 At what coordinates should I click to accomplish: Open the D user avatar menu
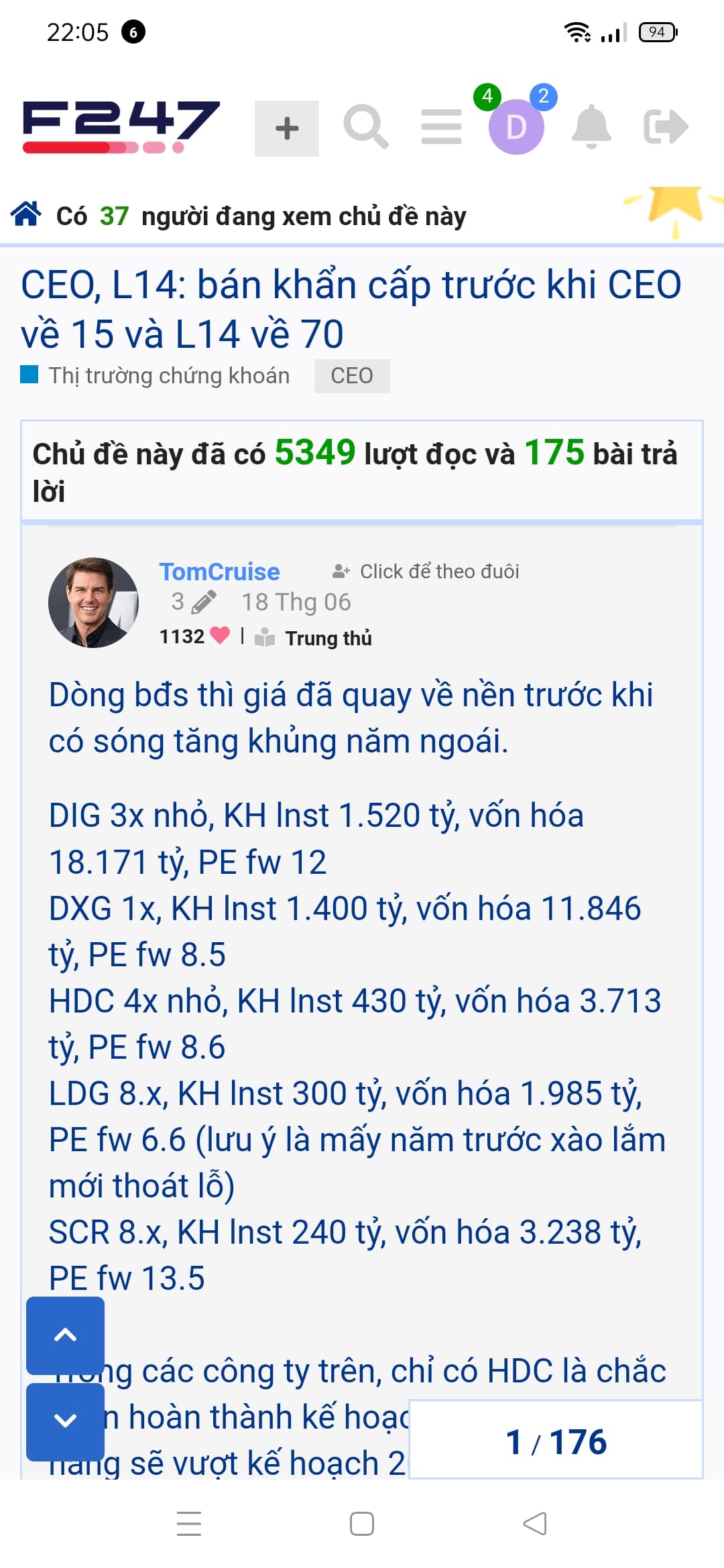[x=516, y=127]
